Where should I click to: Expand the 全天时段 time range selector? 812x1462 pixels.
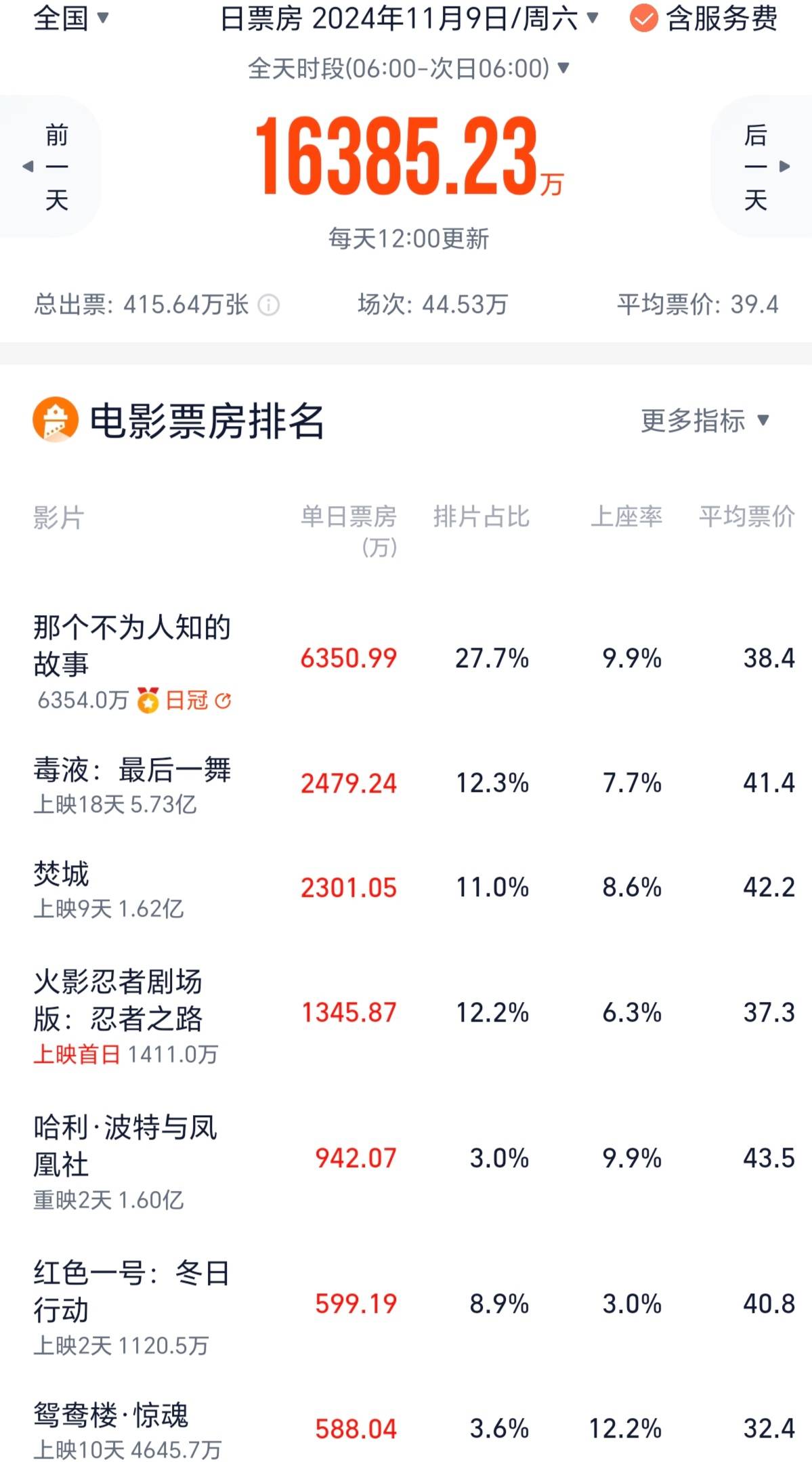coord(408,68)
